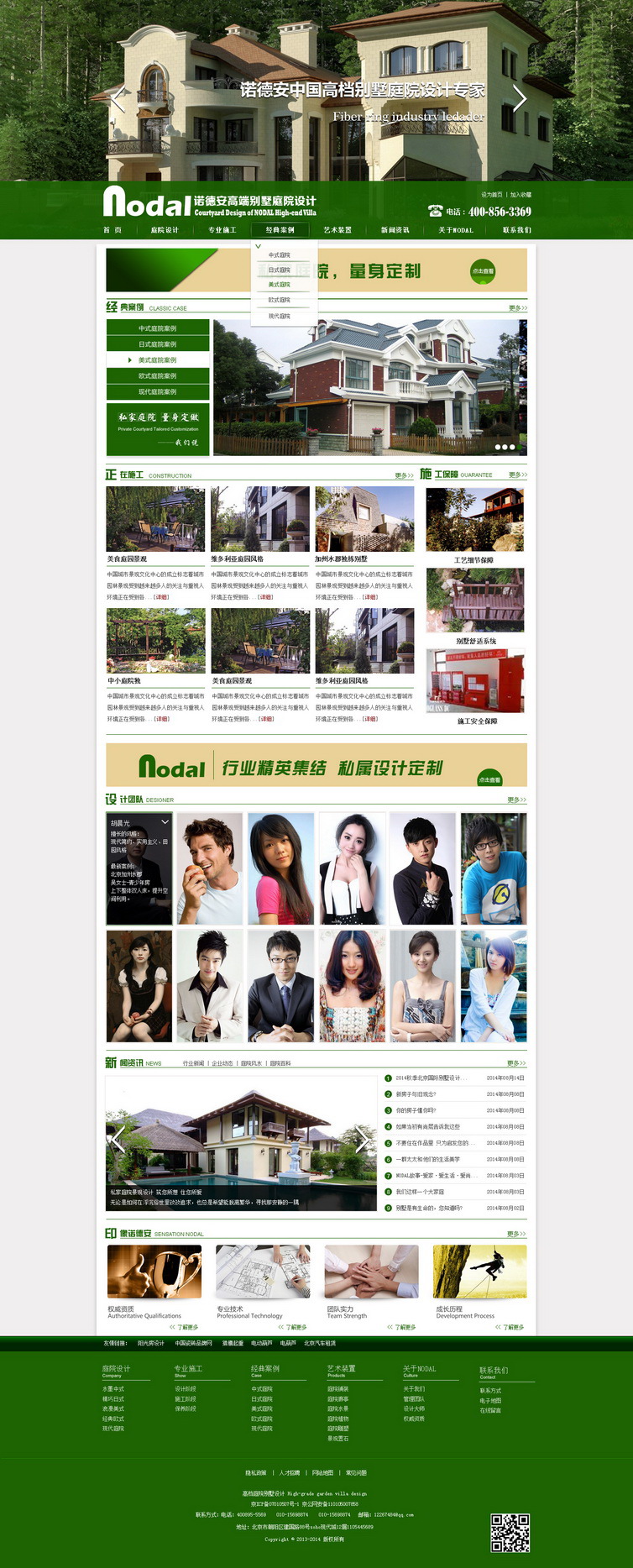The width and height of the screenshot is (633, 1568).
Task: Click the right arrow on the banner carousel
Action: click(x=520, y=97)
